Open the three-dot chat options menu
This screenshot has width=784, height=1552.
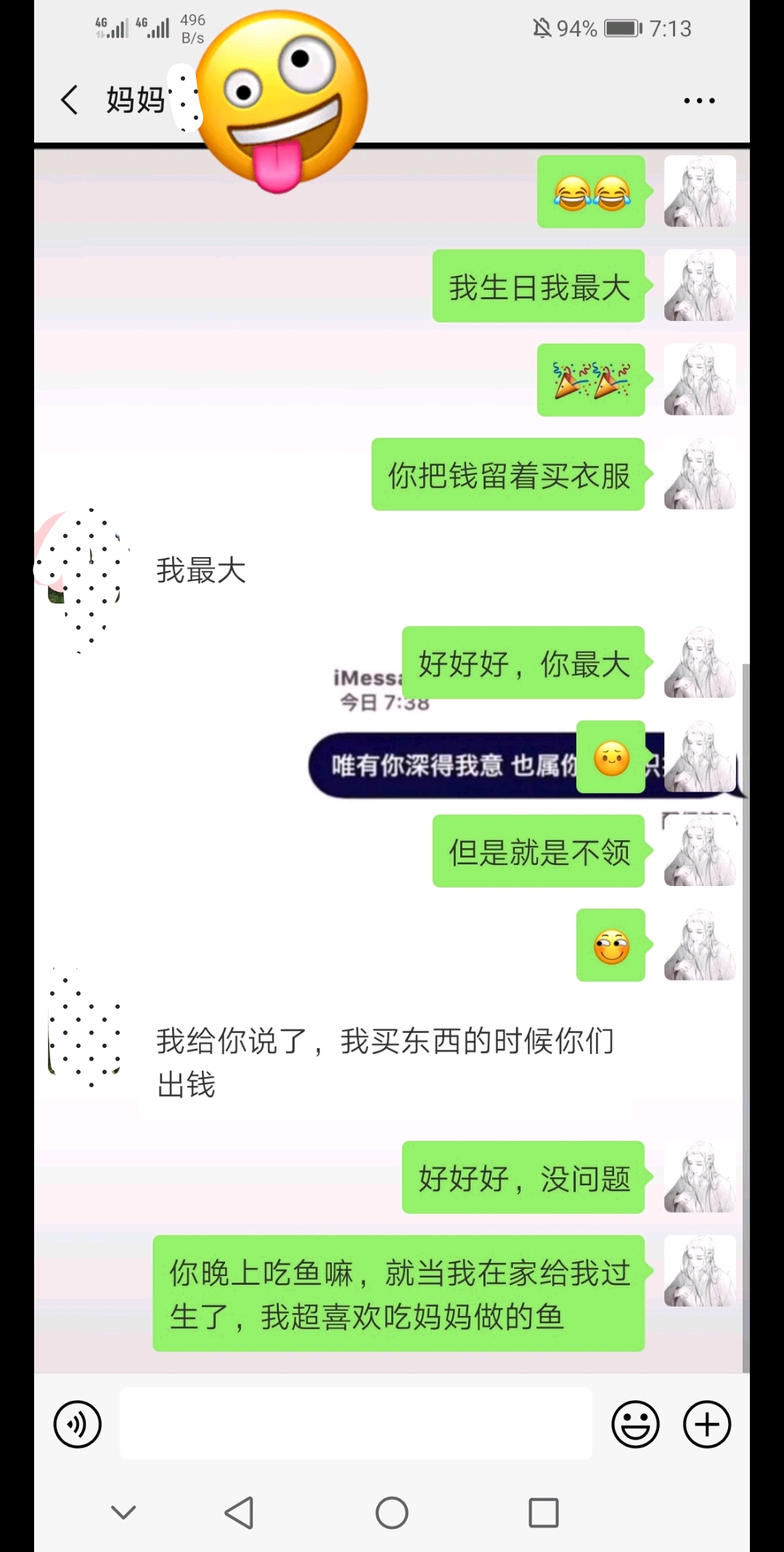(699, 101)
